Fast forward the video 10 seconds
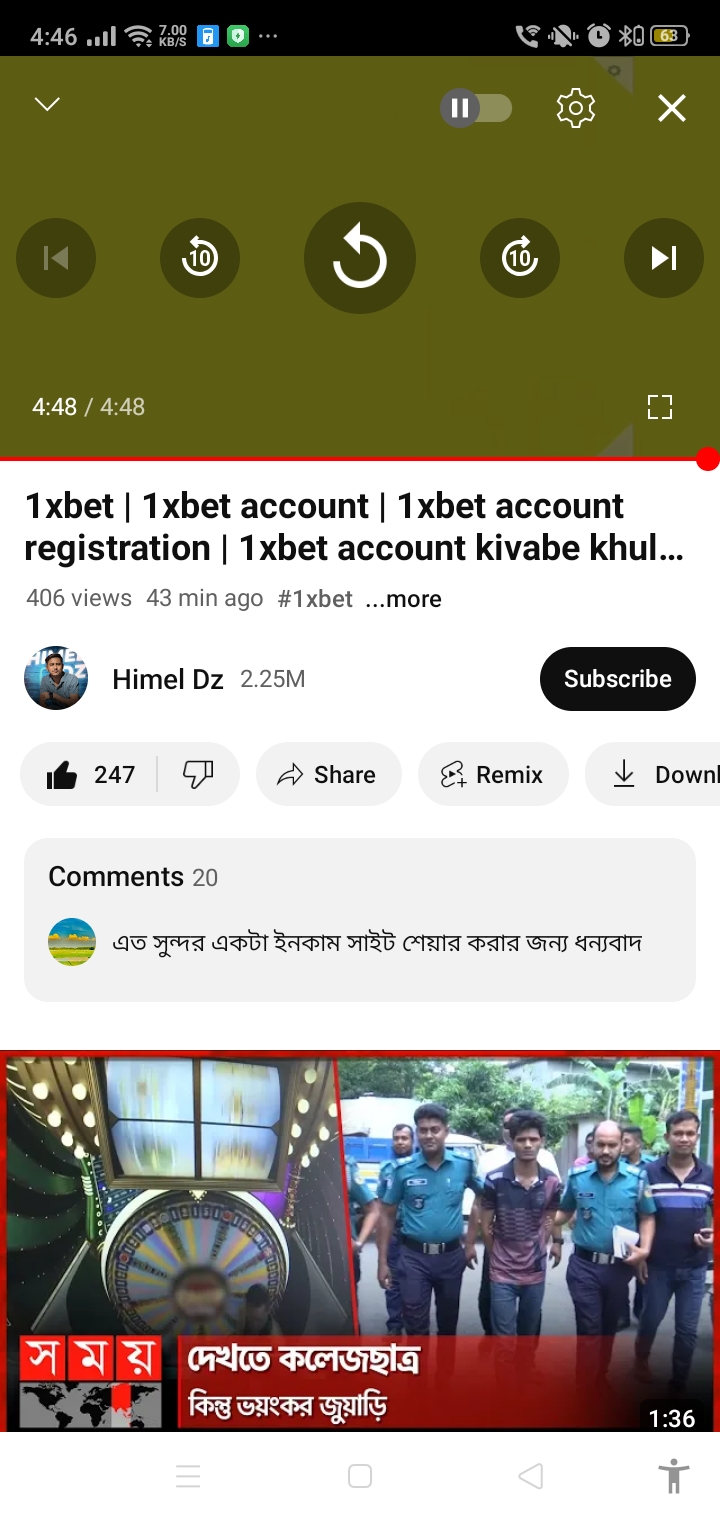Image resolution: width=720 pixels, height=1520 pixels. (x=519, y=258)
